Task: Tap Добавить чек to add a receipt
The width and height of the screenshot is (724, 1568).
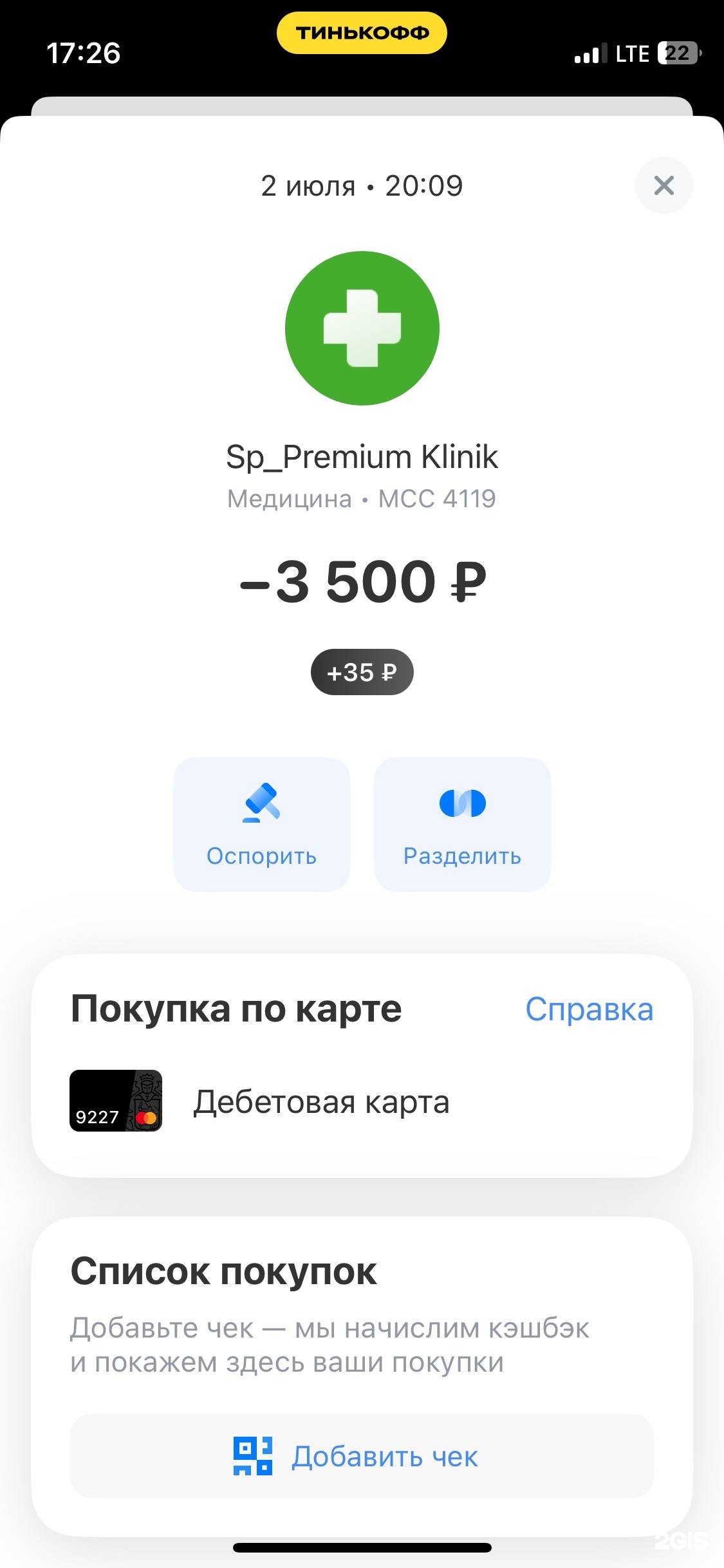Action: pos(362,1456)
